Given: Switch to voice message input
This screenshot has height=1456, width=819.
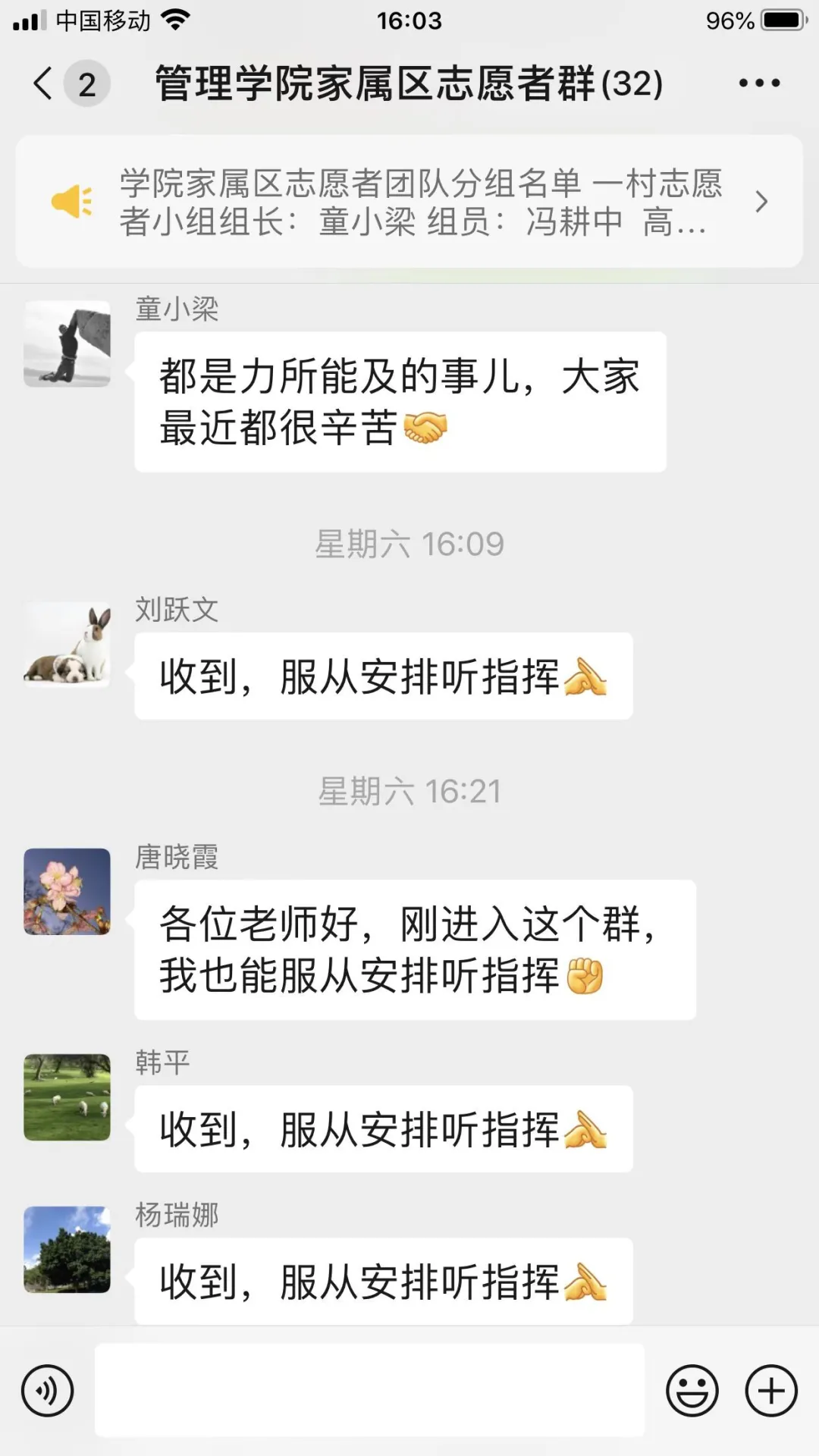Looking at the screenshot, I should (x=48, y=1391).
